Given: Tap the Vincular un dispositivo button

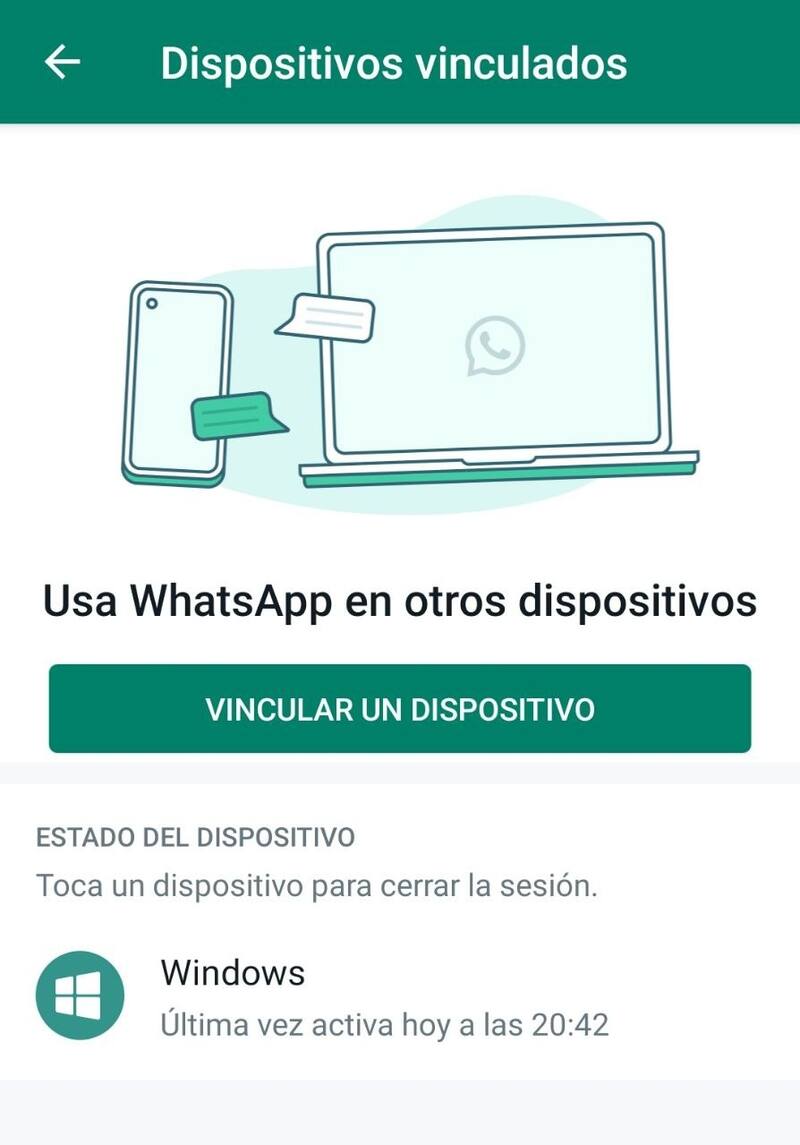Looking at the screenshot, I should (400, 708).
